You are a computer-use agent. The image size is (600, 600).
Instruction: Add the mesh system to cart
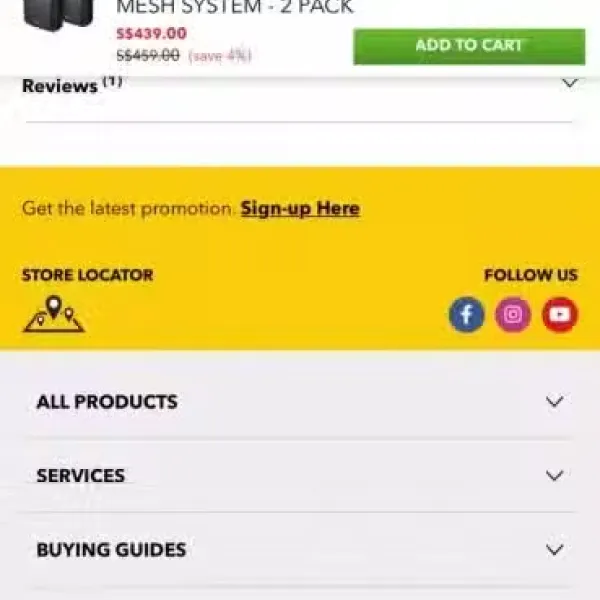click(469, 46)
